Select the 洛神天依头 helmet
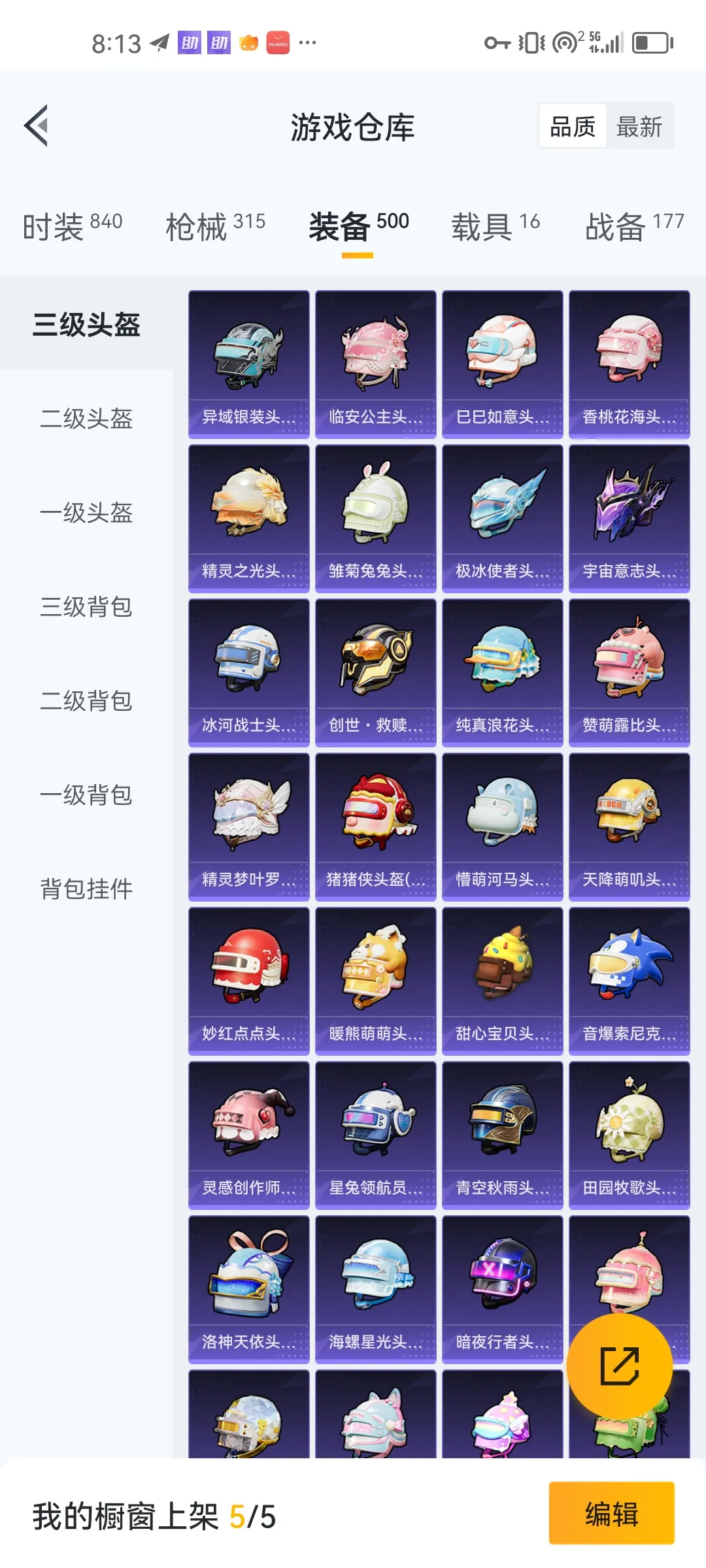Viewport: 706px width, 1568px height. point(248,1289)
